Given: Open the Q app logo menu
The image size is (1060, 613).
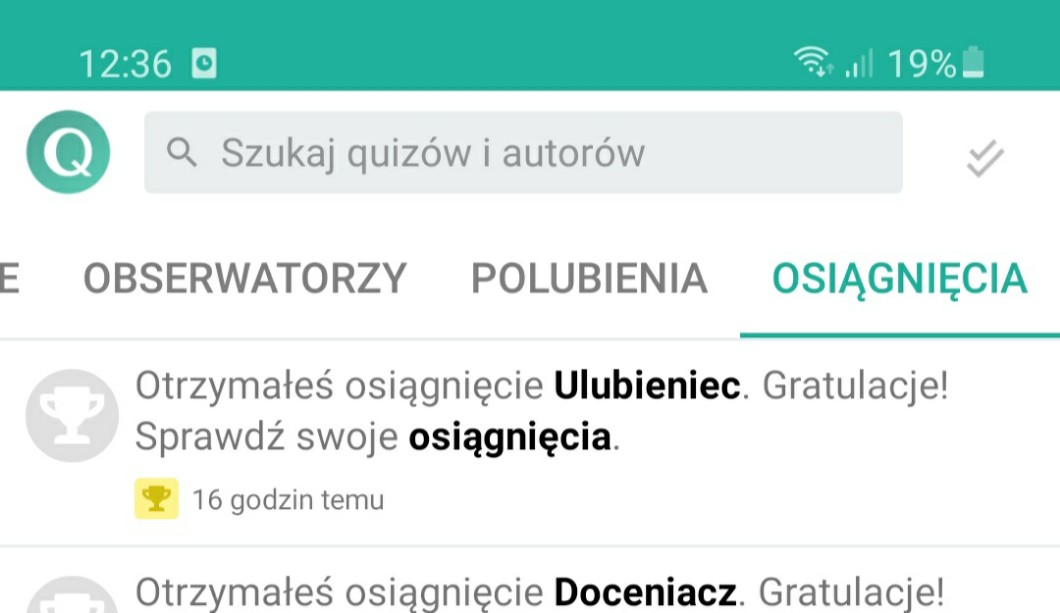Looking at the screenshot, I should click(x=68, y=152).
